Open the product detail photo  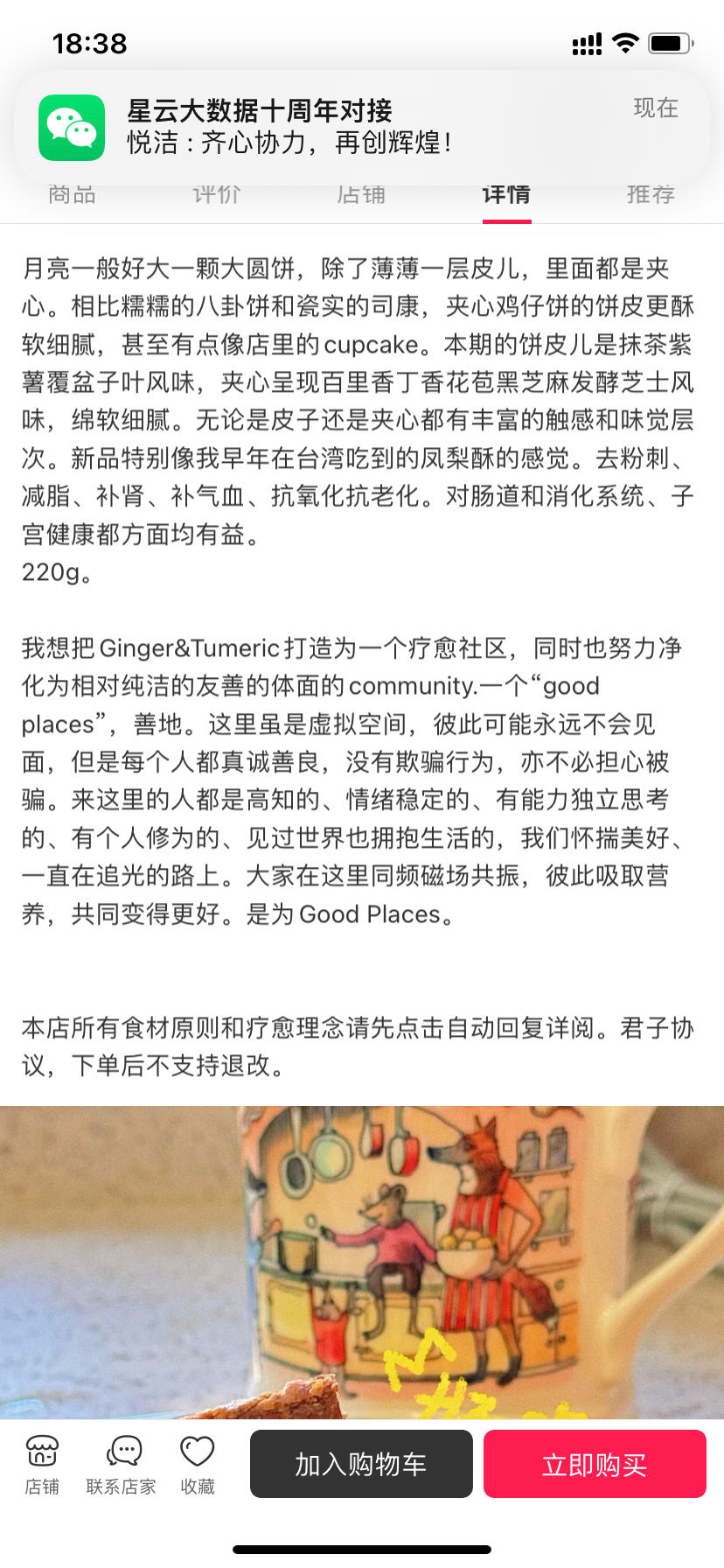pos(362,1262)
